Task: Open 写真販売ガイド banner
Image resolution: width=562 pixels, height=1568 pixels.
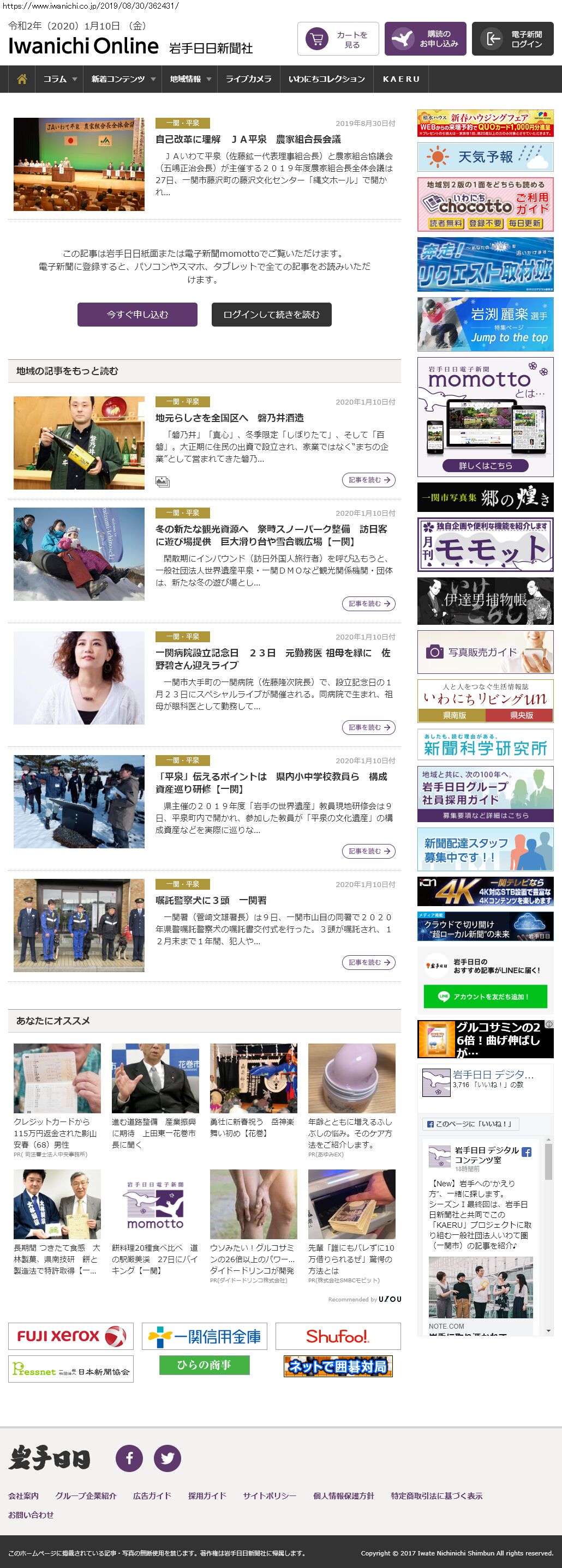Action: pyautogui.click(x=485, y=652)
